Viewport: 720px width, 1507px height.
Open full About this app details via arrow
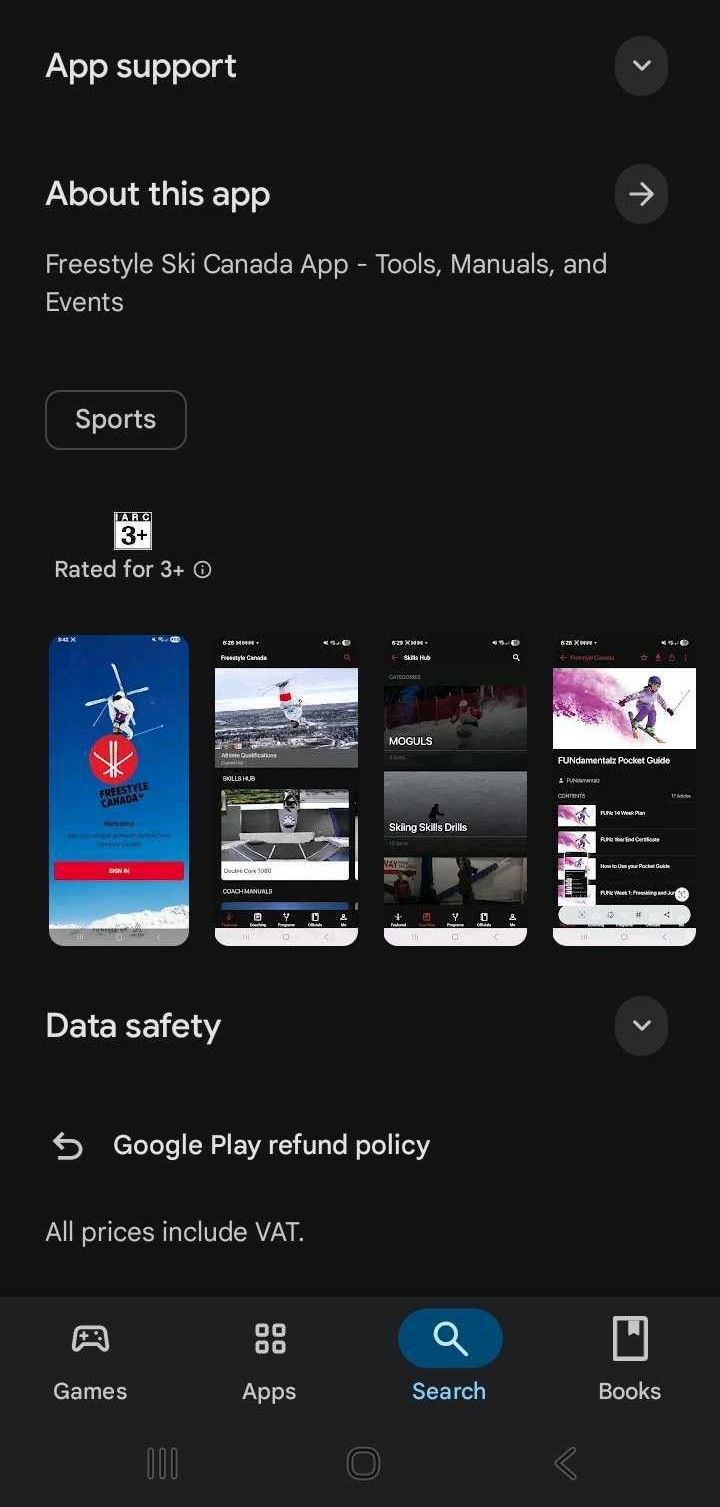641,194
